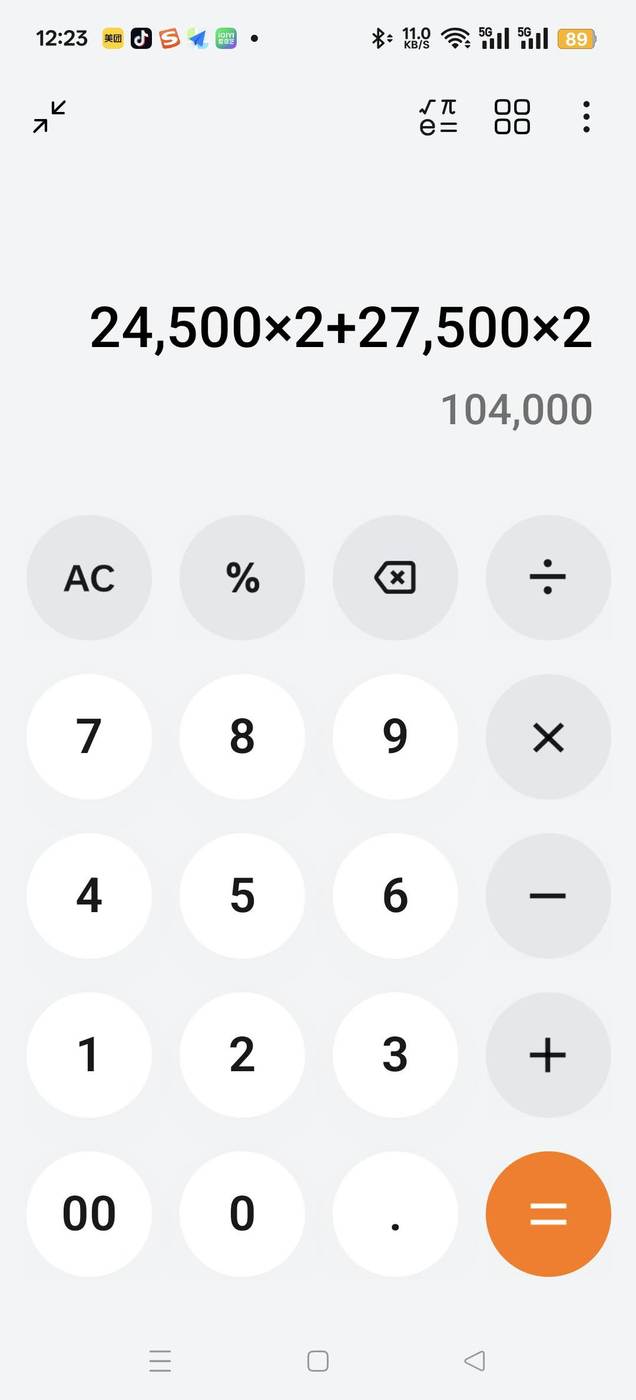Tap the minus operator

point(548,896)
